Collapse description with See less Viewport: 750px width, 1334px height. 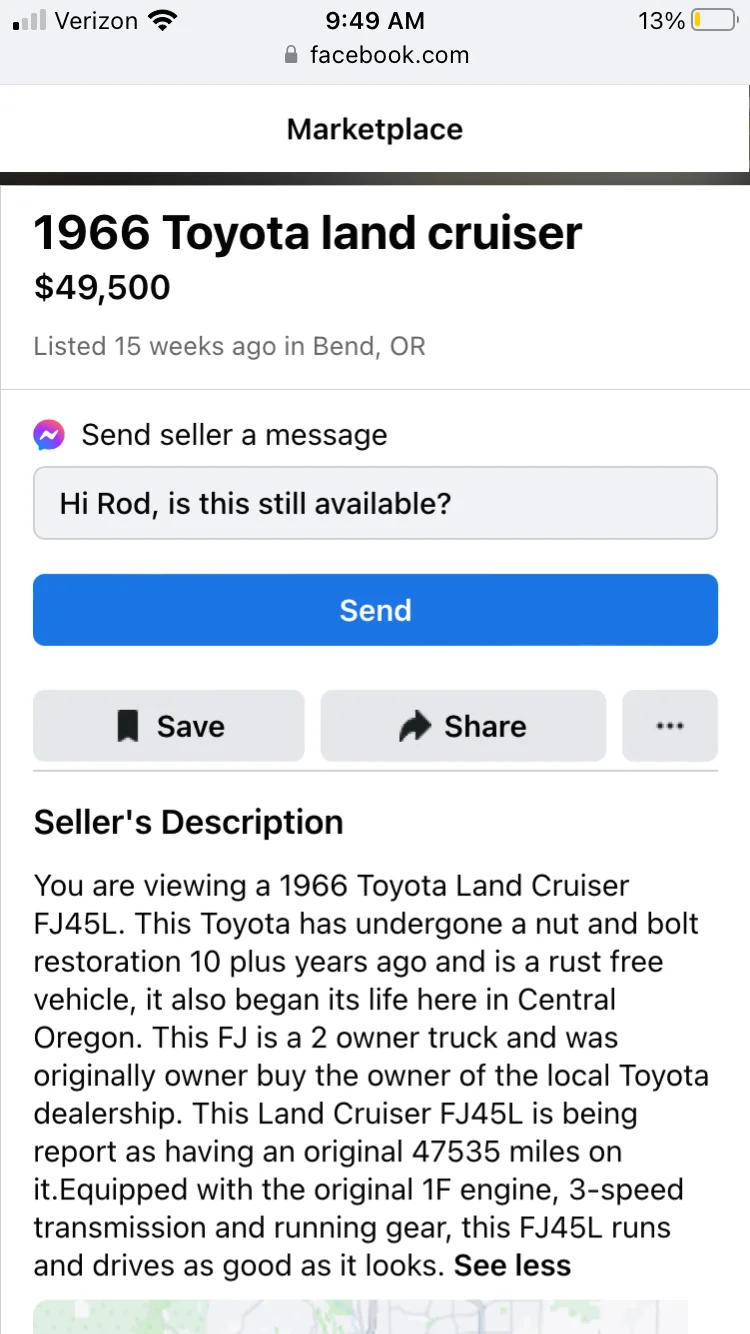pos(512,1265)
